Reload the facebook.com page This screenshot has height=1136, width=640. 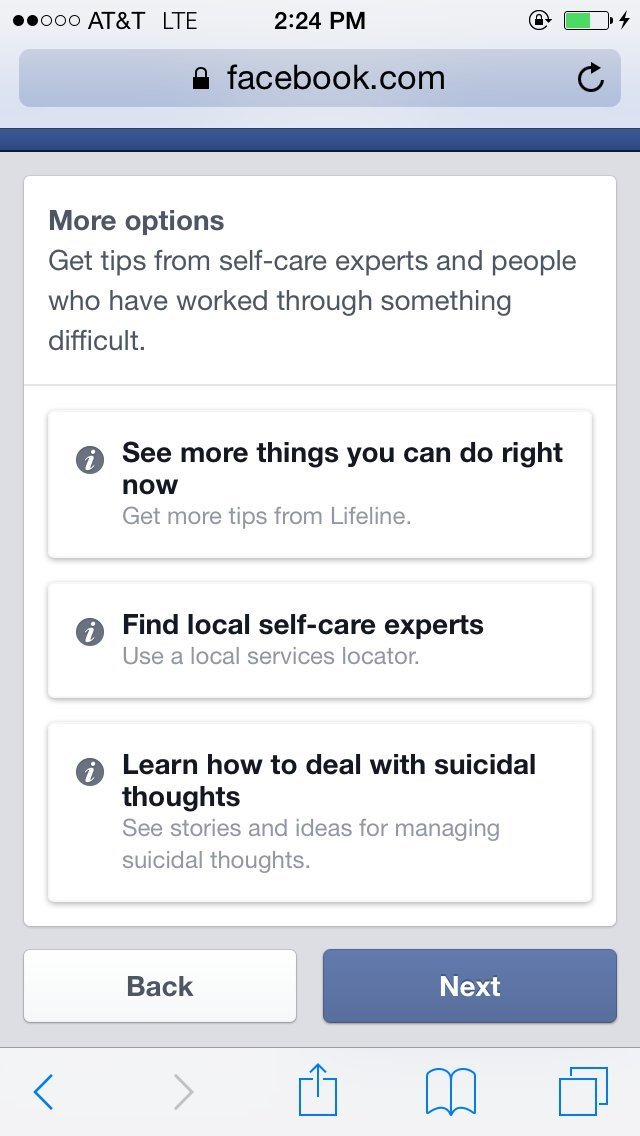[591, 78]
